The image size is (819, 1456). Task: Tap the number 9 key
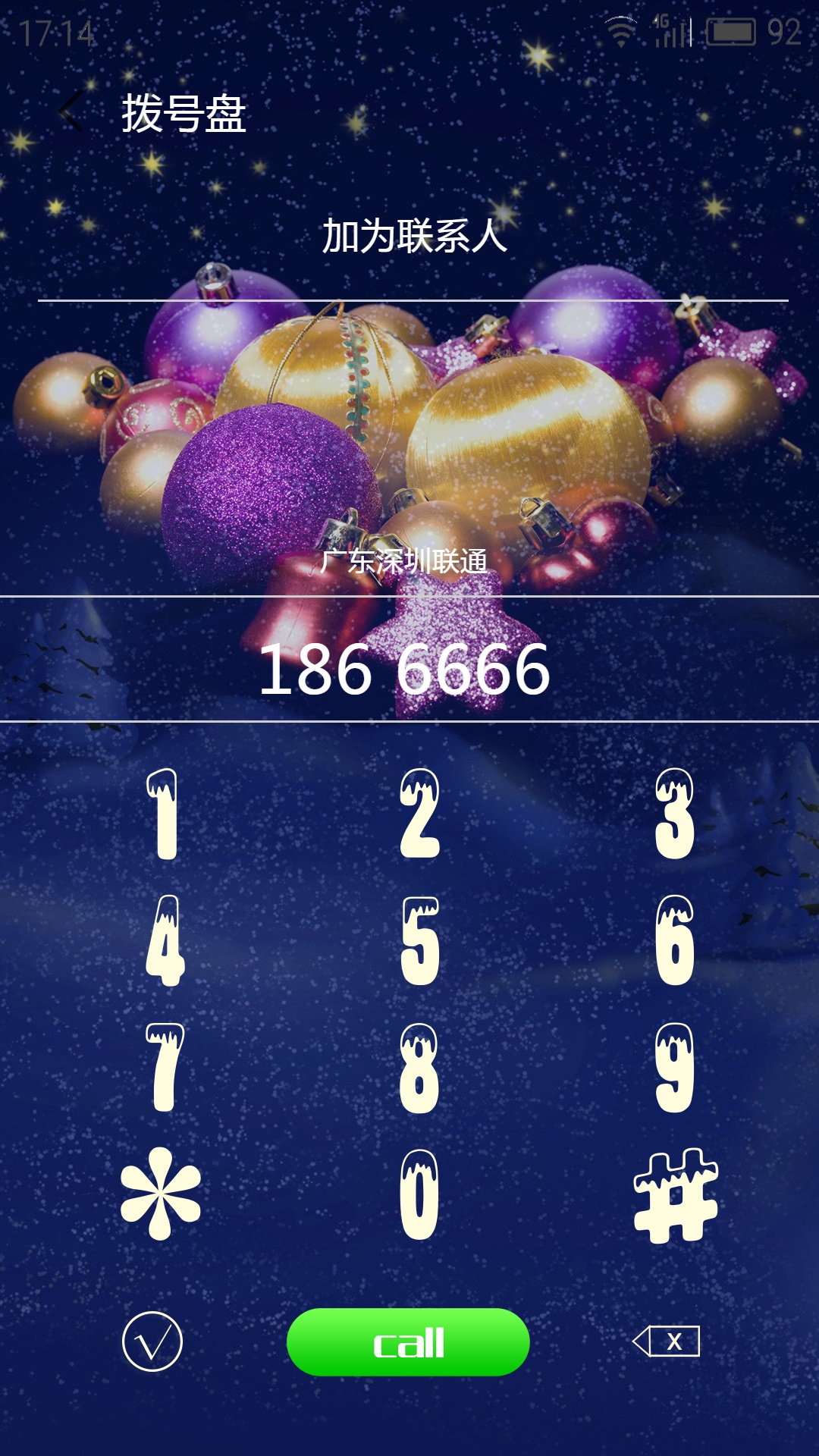pos(674,1067)
